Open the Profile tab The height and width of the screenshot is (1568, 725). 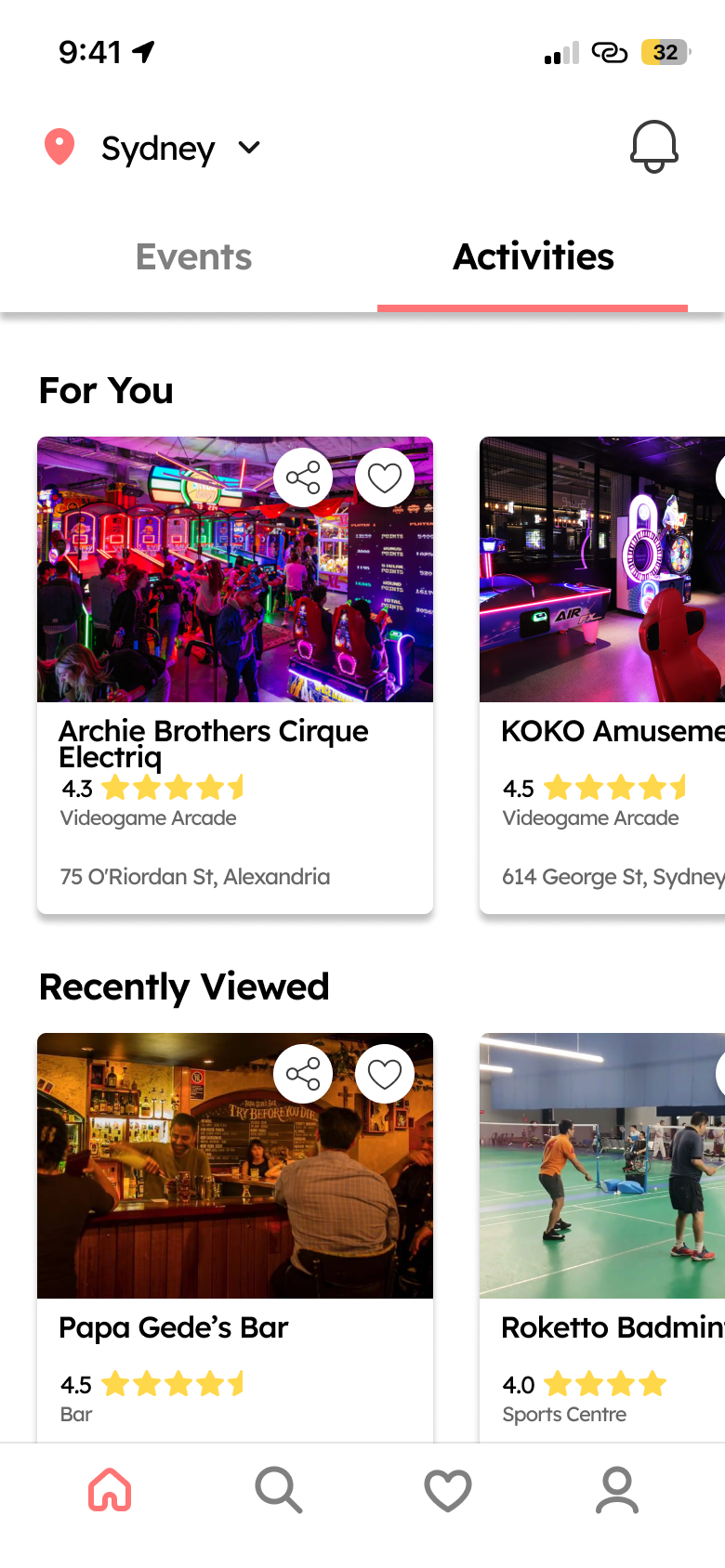[x=617, y=1490]
